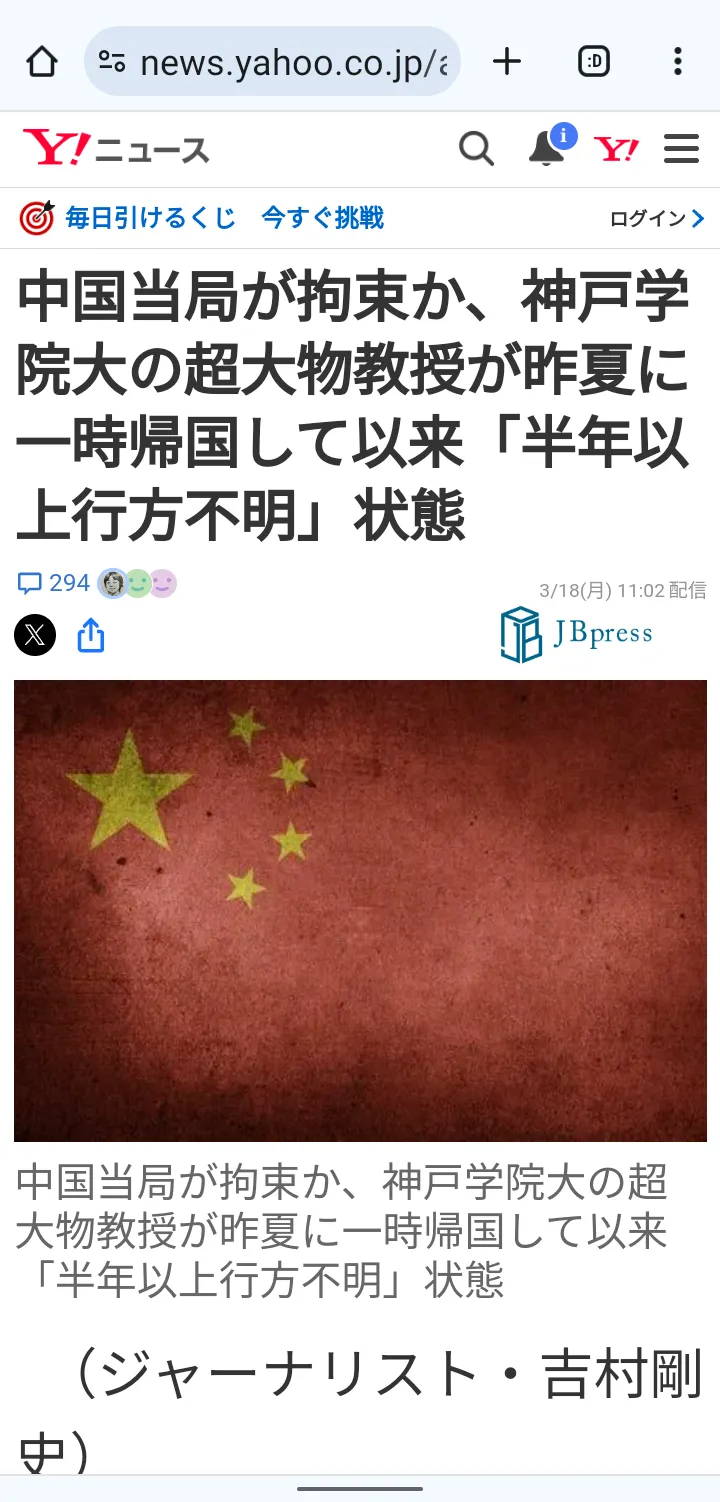Open the comments with 294 replies
Screen dimensions: 720x1502
(44, 583)
